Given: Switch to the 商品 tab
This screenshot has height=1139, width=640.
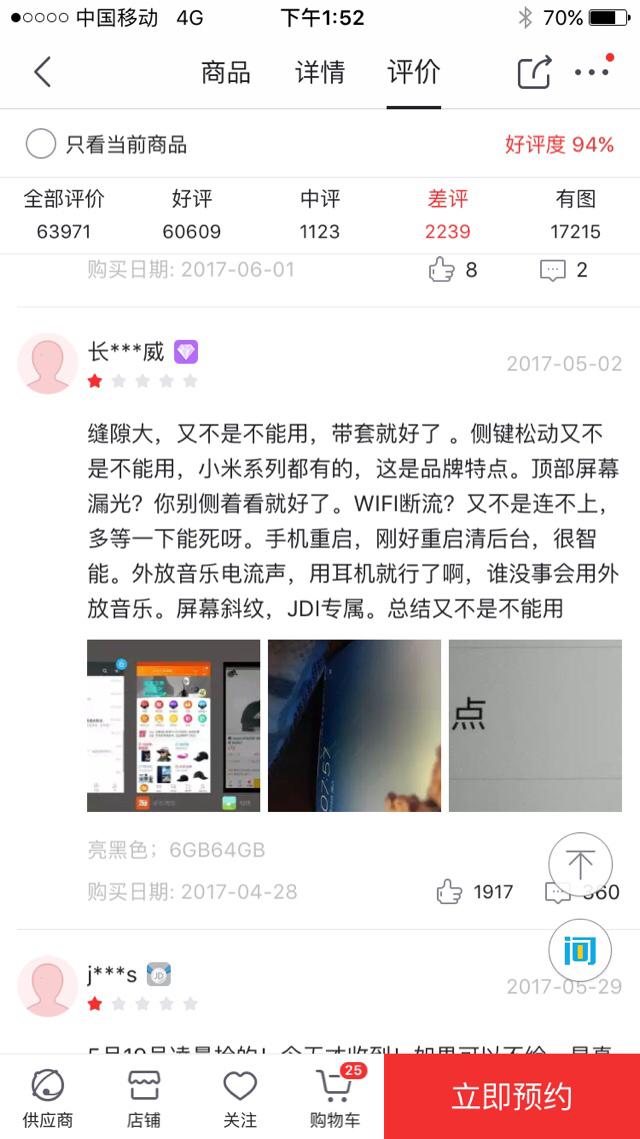Looking at the screenshot, I should point(225,72).
